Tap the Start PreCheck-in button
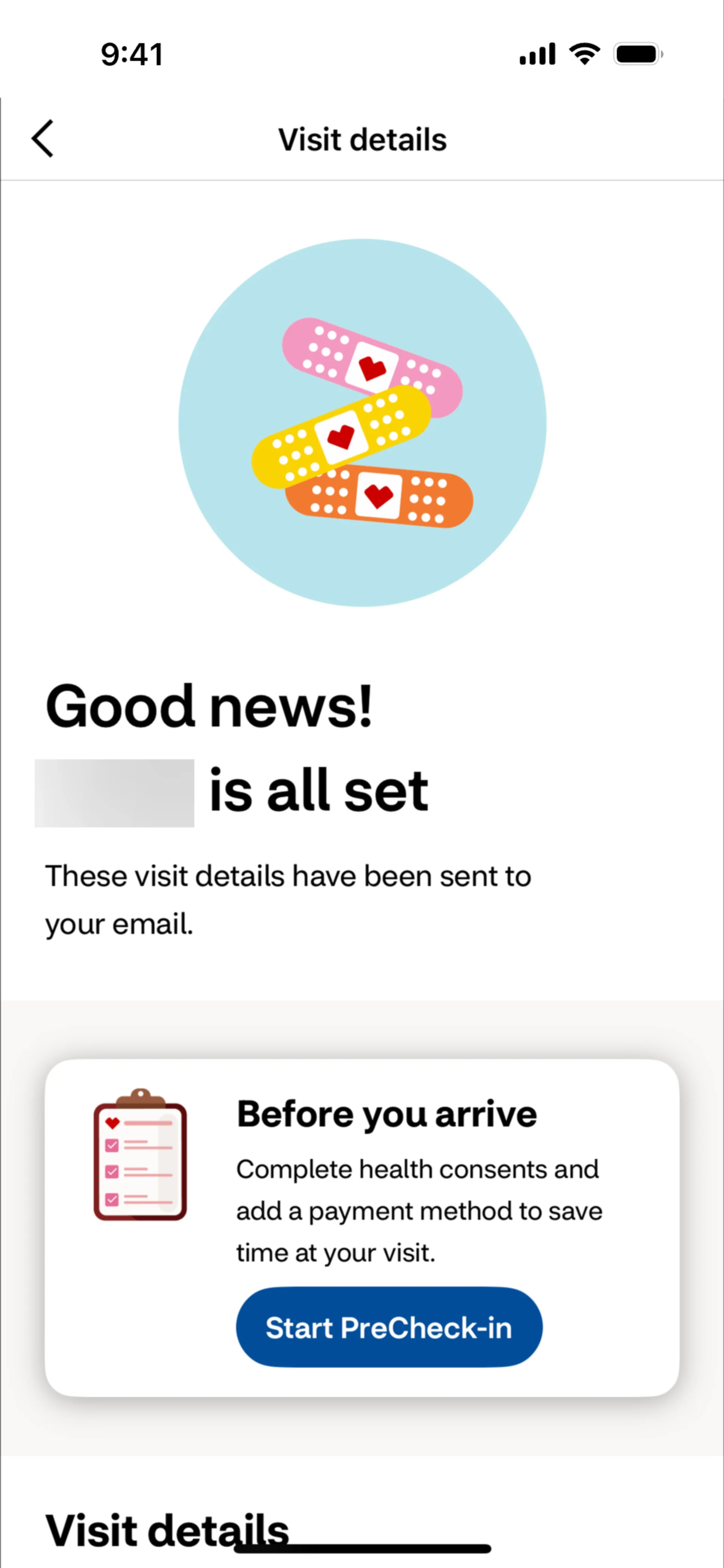This screenshot has width=724, height=1568. [389, 1327]
